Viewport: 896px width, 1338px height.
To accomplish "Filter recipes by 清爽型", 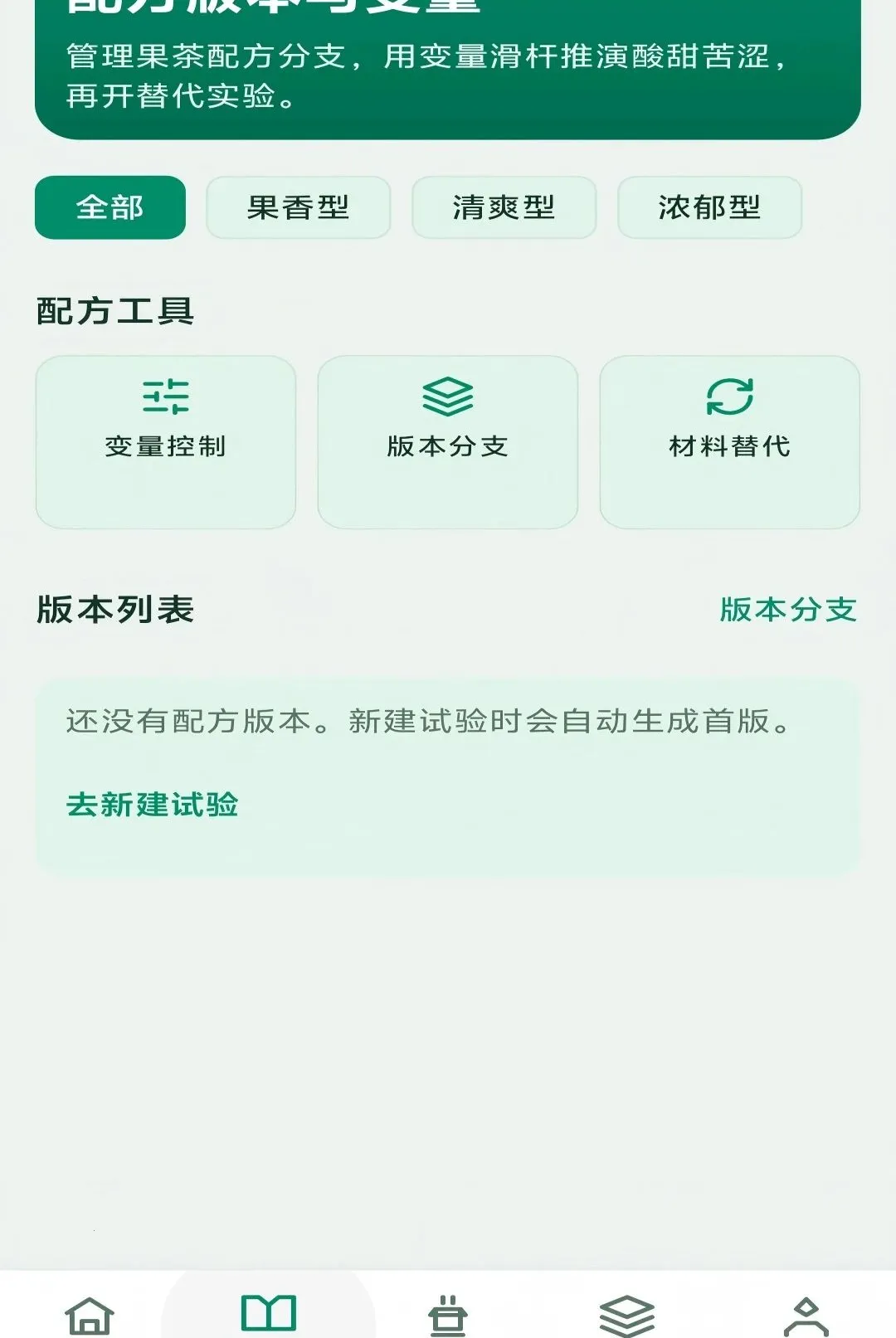I will 504,207.
